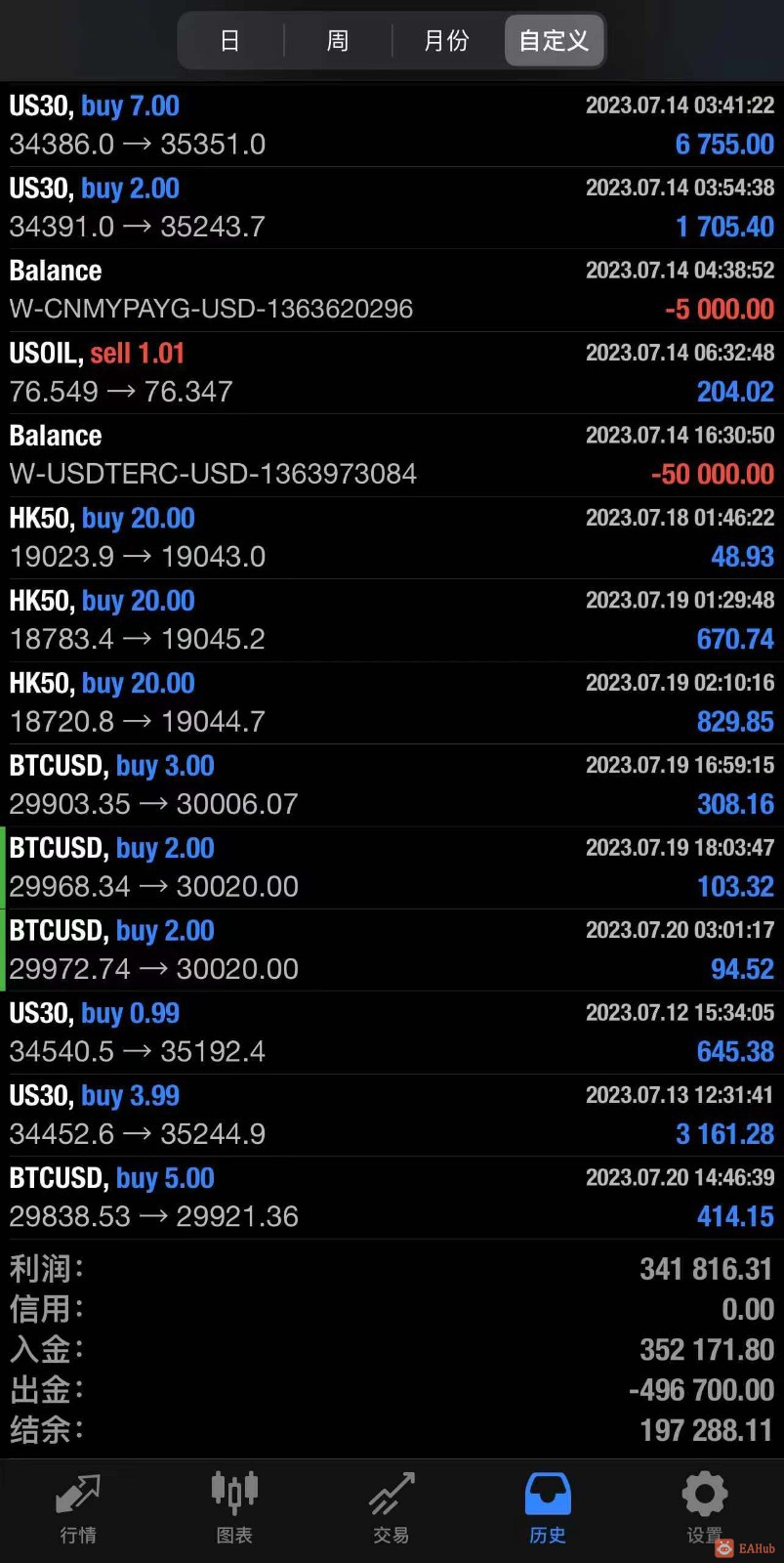The image size is (784, 1563).
Task: Open the HK50 trade with 48.93 profit
Action: tap(391, 537)
